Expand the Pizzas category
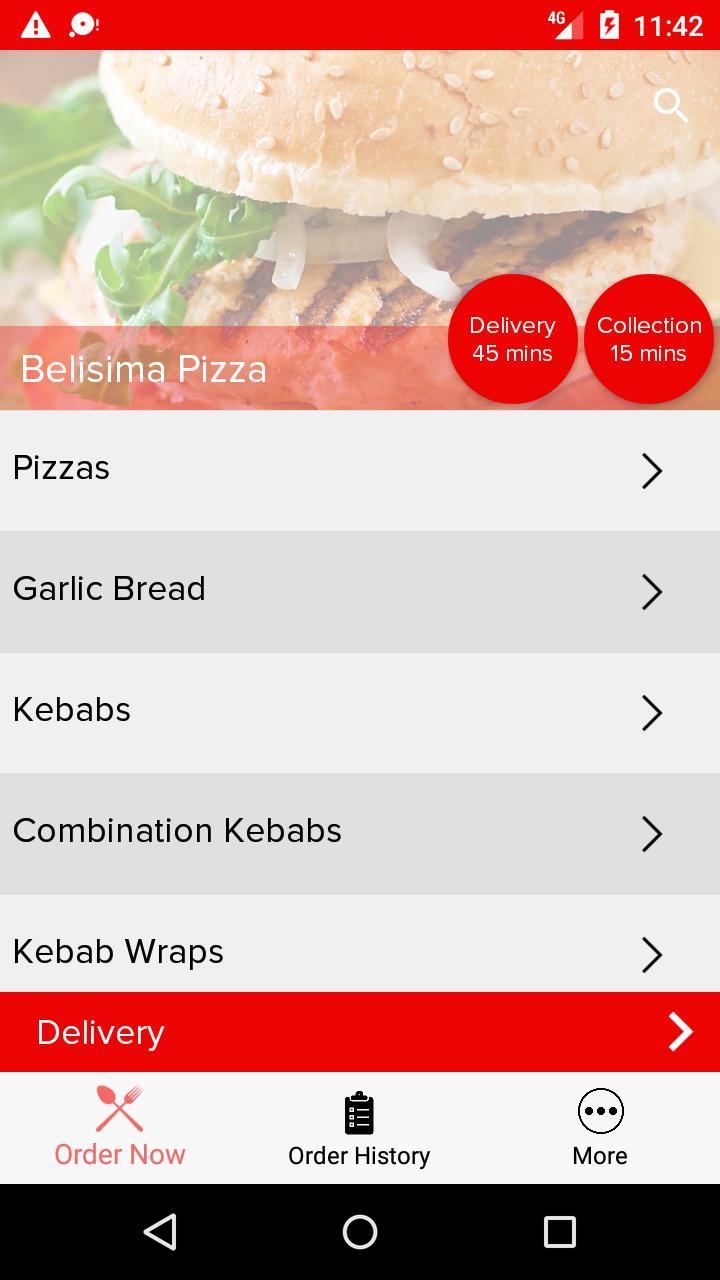Screen dimensions: 720x1280 tap(360, 470)
